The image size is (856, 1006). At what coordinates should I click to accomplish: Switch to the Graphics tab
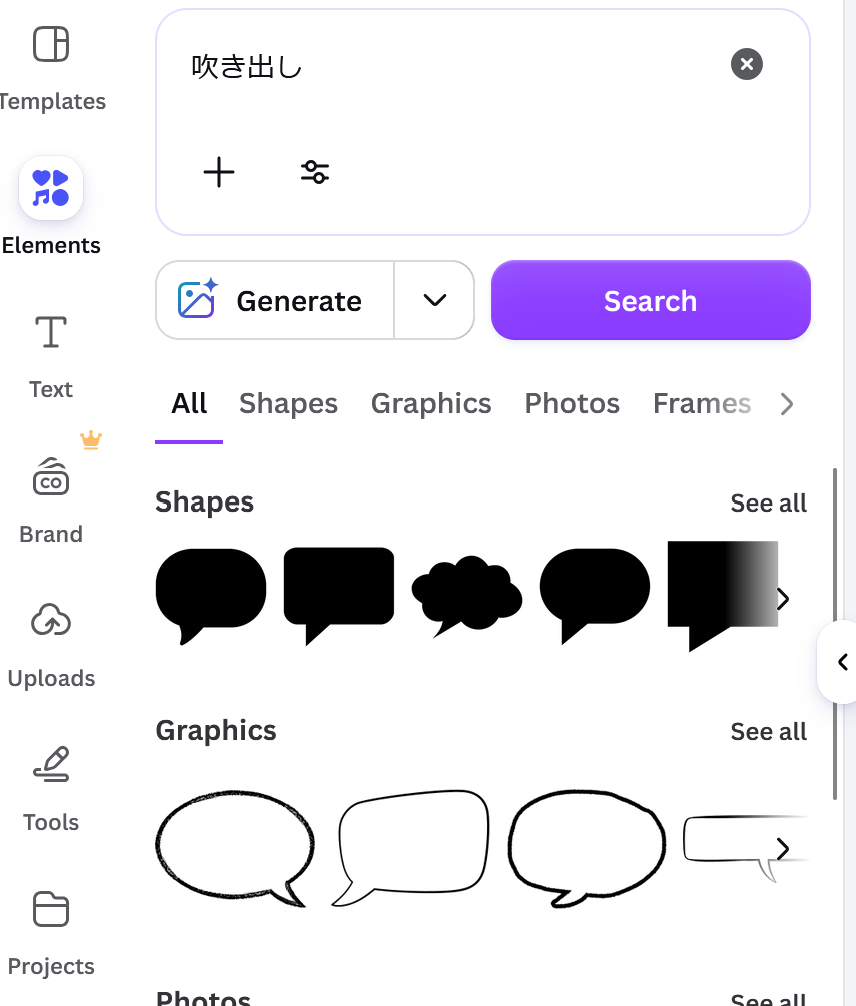tap(431, 404)
